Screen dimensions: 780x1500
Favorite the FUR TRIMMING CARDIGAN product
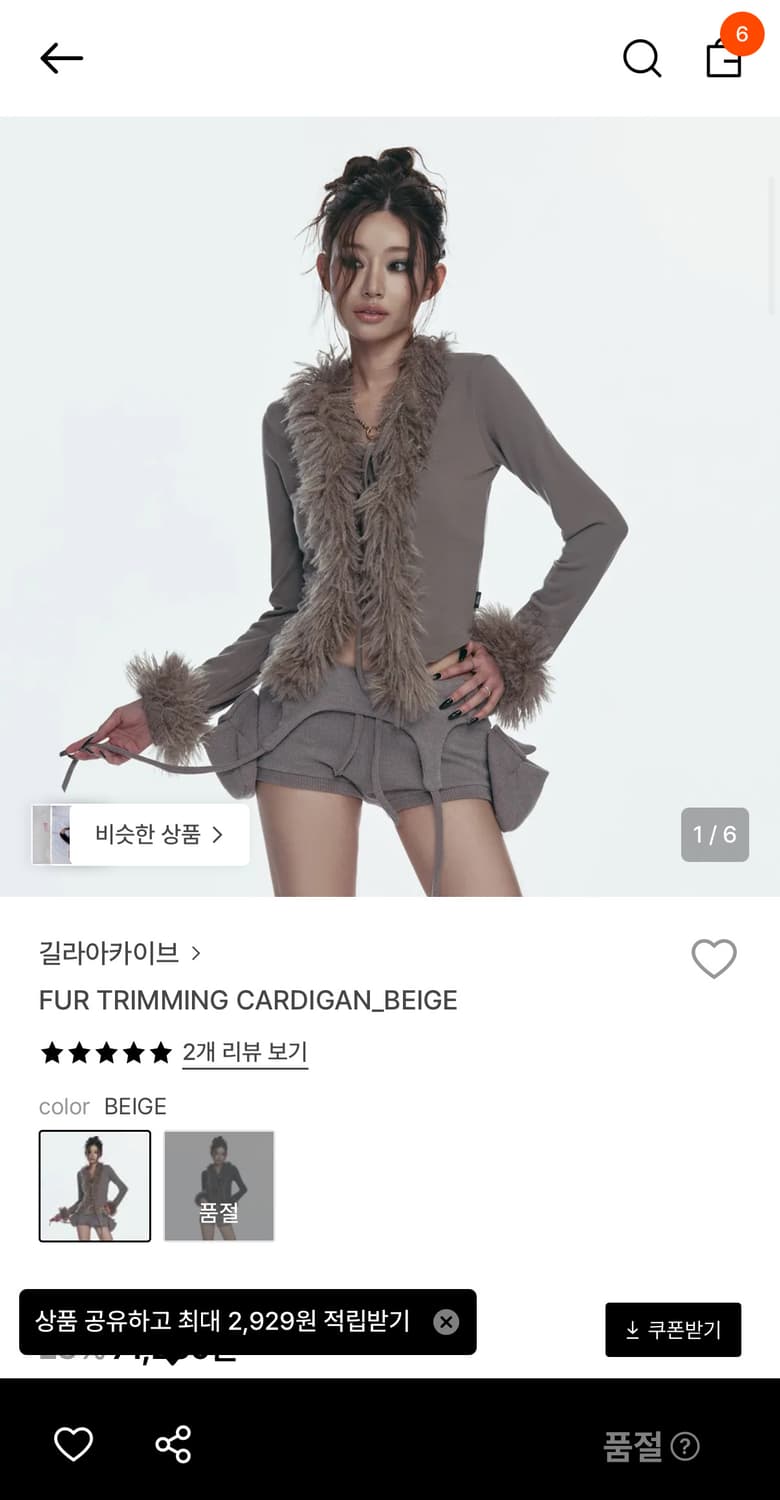click(x=714, y=958)
